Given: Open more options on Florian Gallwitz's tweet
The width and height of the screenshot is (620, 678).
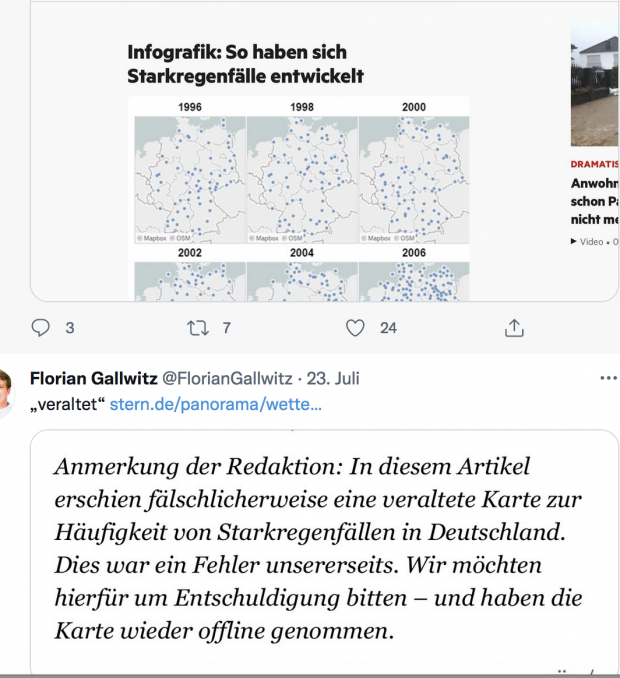Looking at the screenshot, I should click(607, 379).
